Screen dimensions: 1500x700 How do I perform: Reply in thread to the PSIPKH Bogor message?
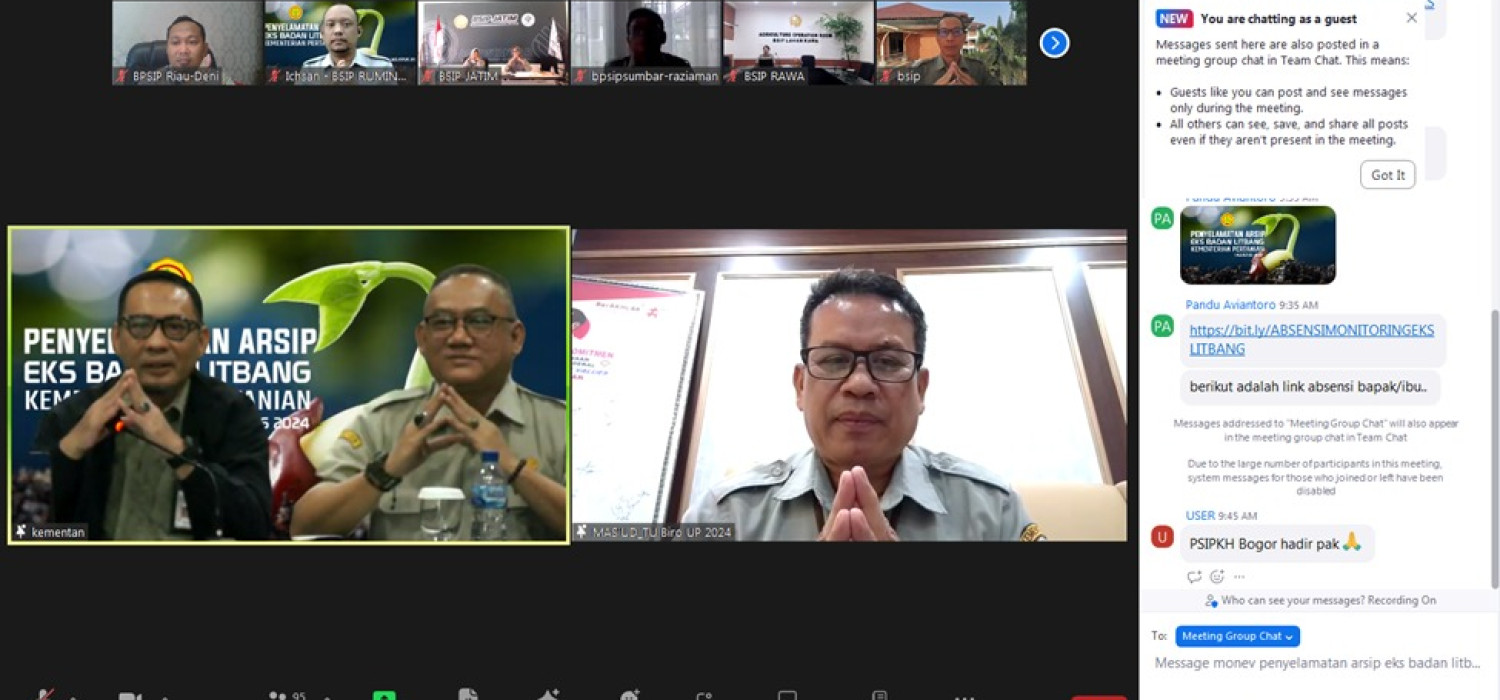click(1194, 577)
